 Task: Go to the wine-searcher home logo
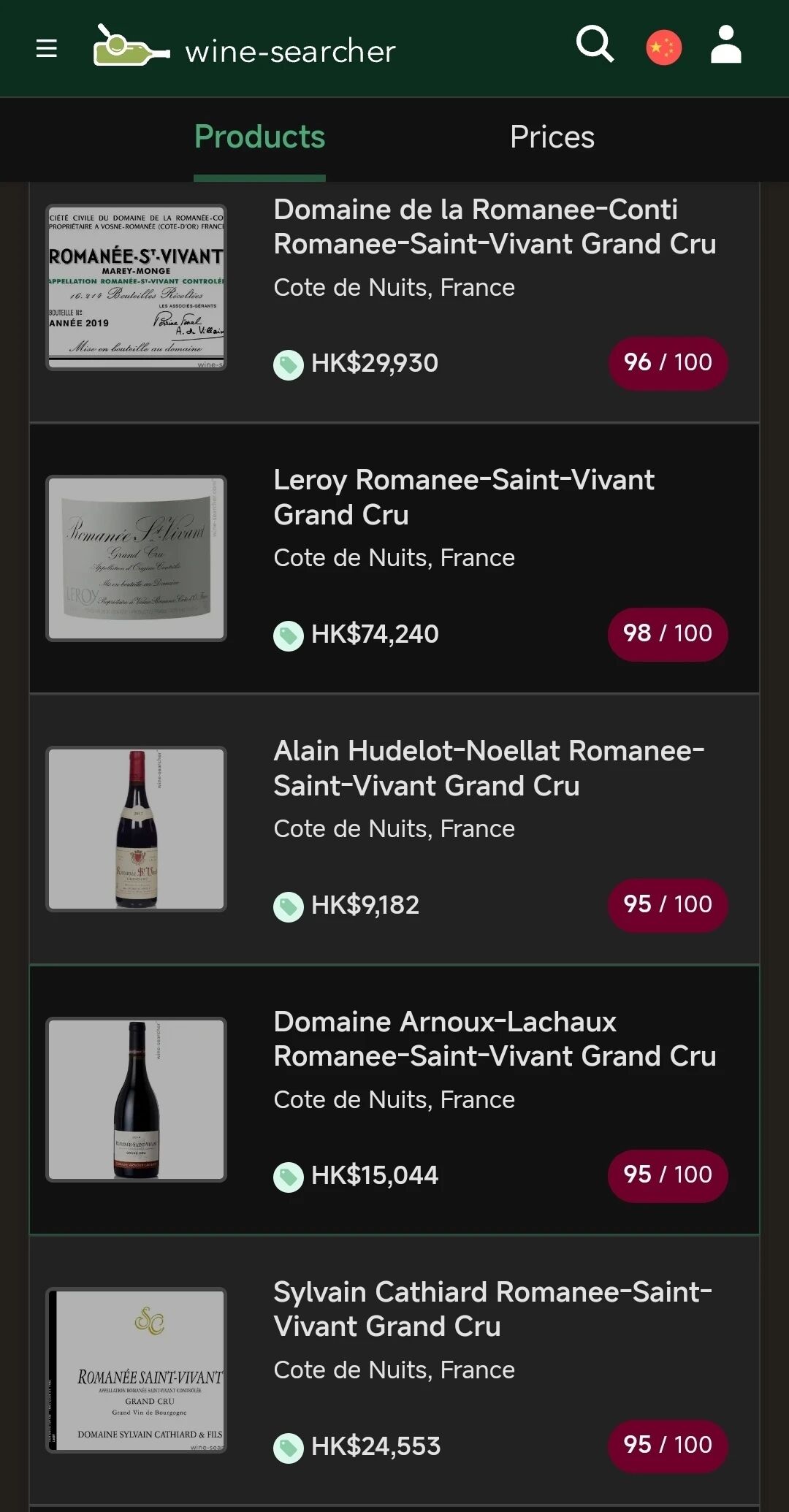point(245,49)
